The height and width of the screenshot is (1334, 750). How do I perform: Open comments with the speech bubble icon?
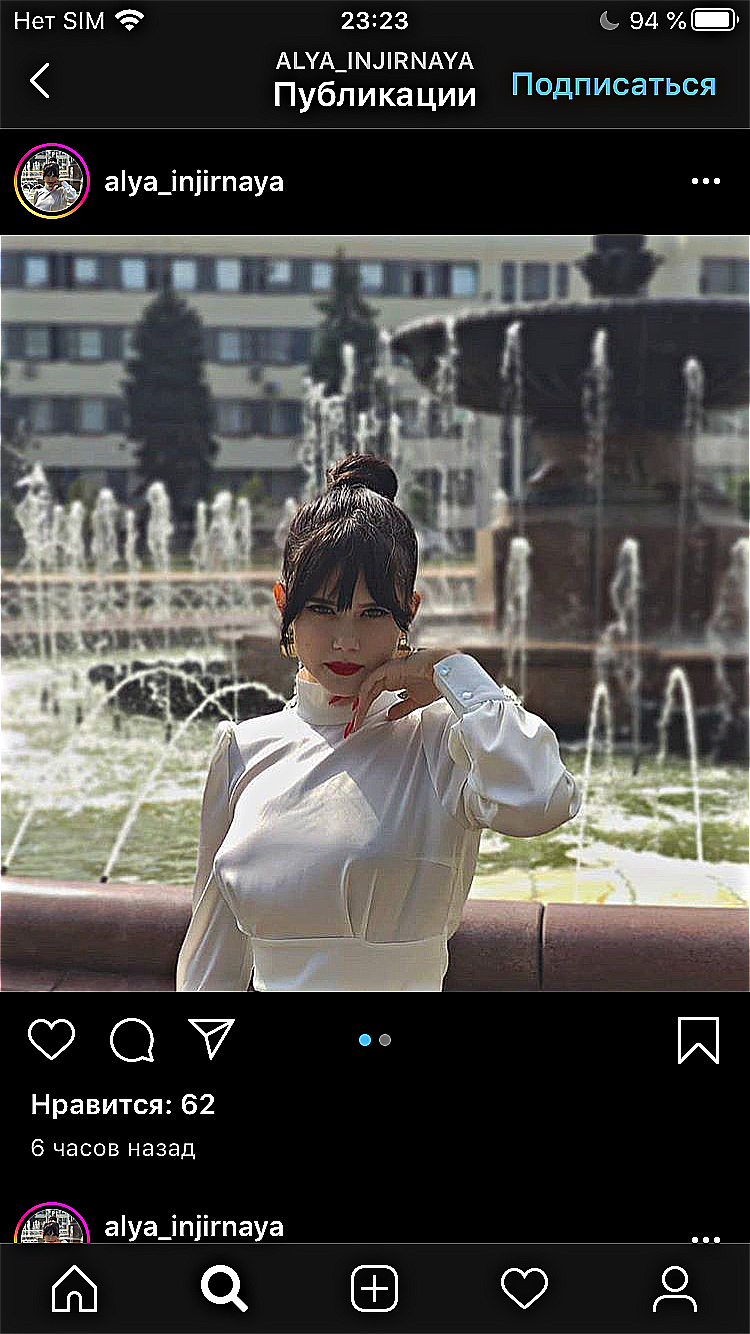132,1040
